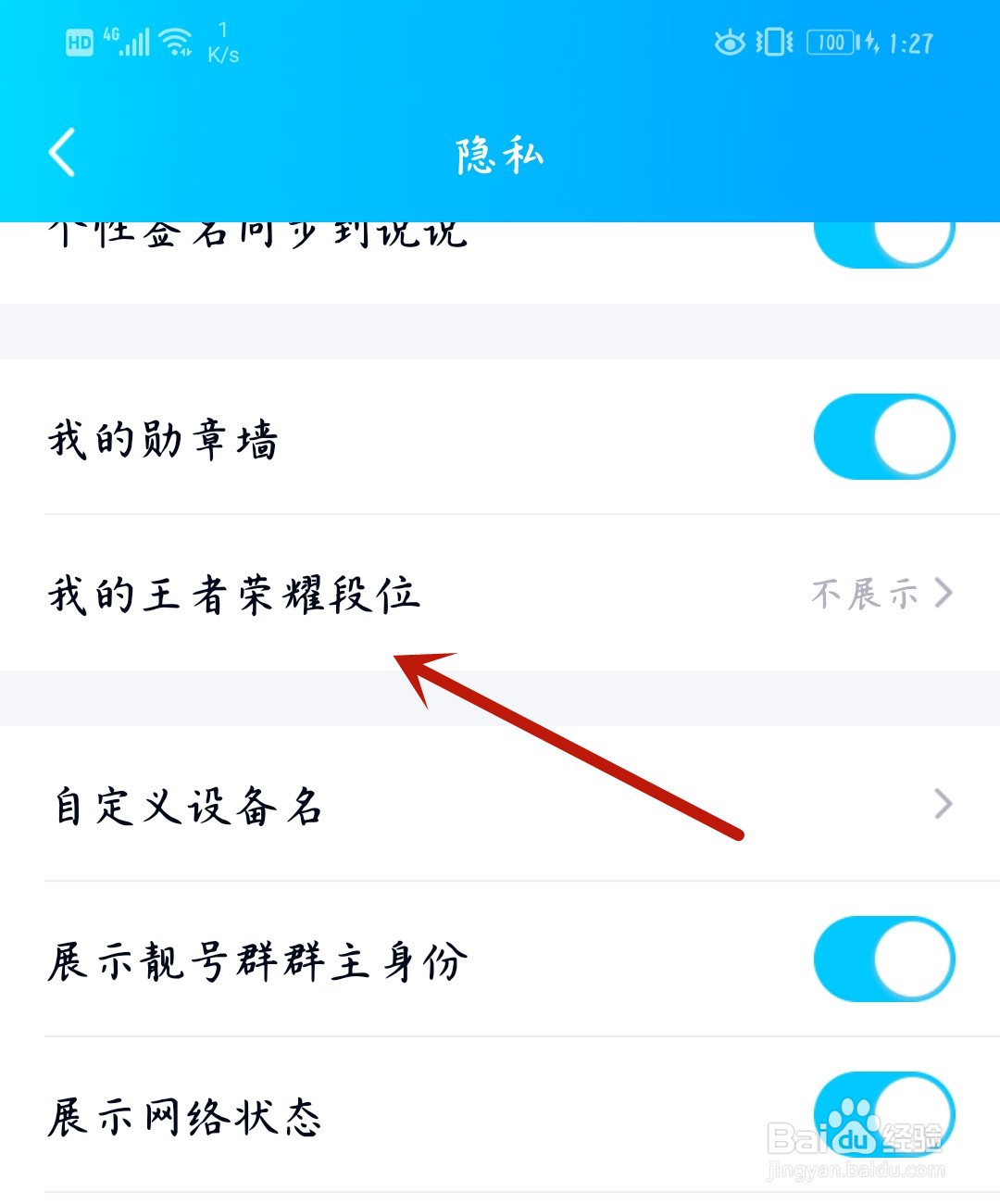This screenshot has width=1000, height=1204.
Task: Open the 自定义设备名 chevron arrow
Action: click(943, 805)
